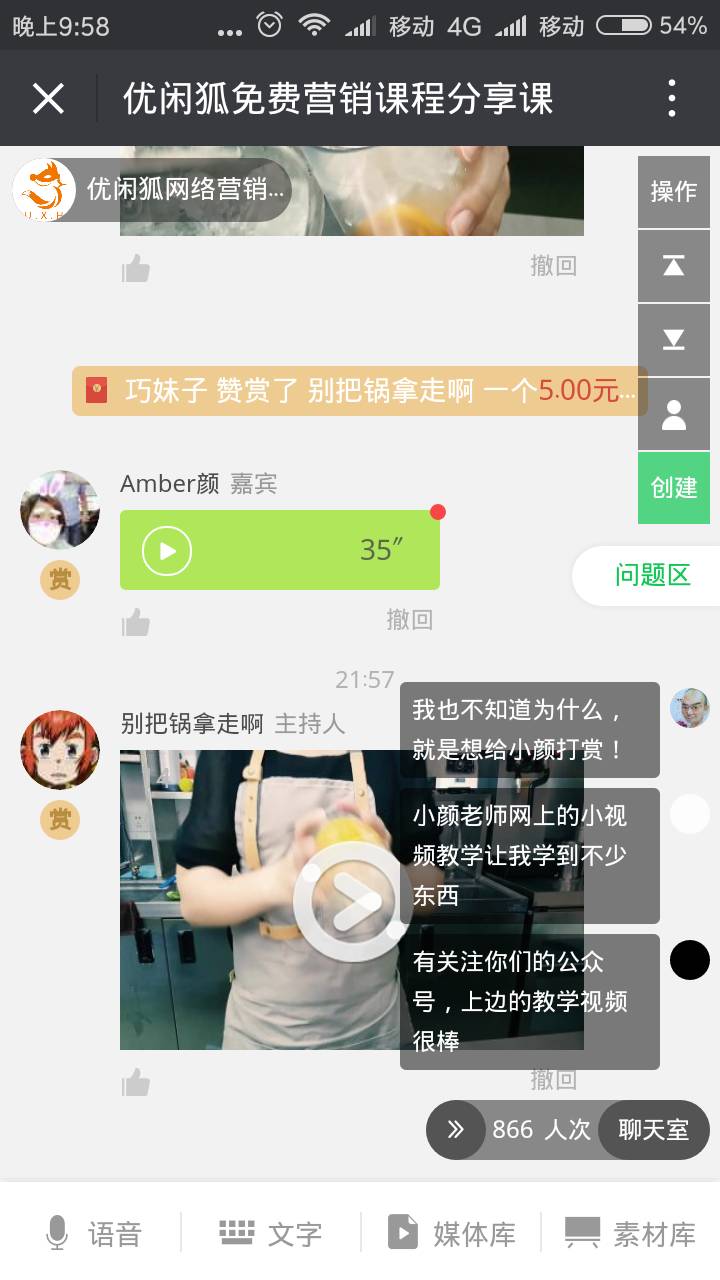Open the 媒体库 media library
Screen dimensions: 720x1280
click(452, 1234)
